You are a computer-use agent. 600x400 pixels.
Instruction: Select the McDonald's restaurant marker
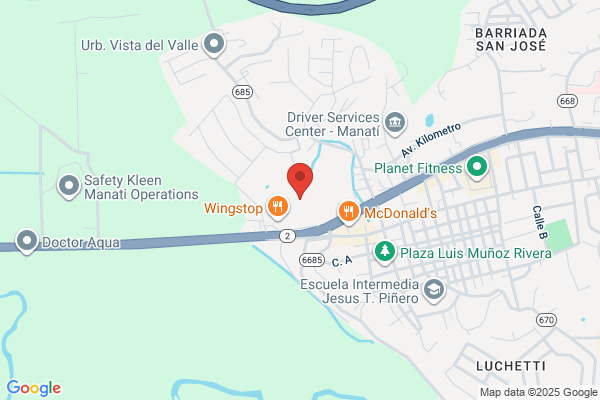(349, 213)
